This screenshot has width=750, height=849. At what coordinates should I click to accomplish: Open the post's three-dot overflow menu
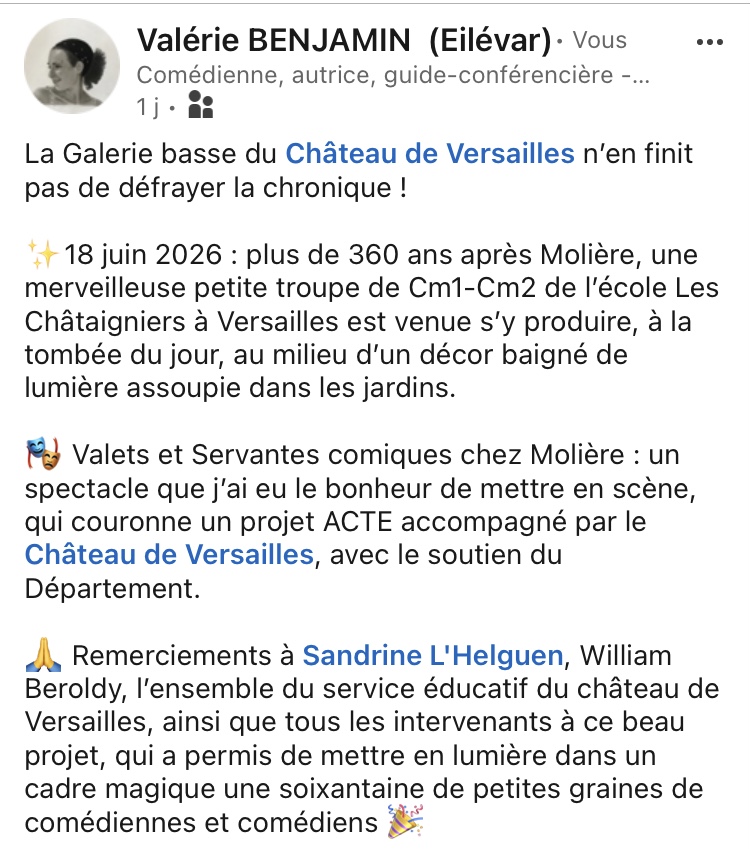(x=709, y=42)
